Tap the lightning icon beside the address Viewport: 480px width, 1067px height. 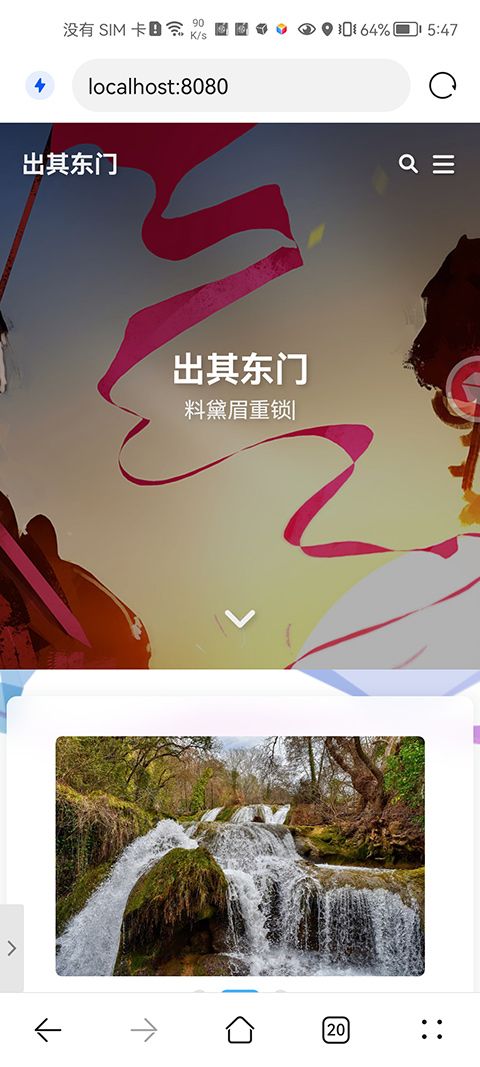pos(40,86)
